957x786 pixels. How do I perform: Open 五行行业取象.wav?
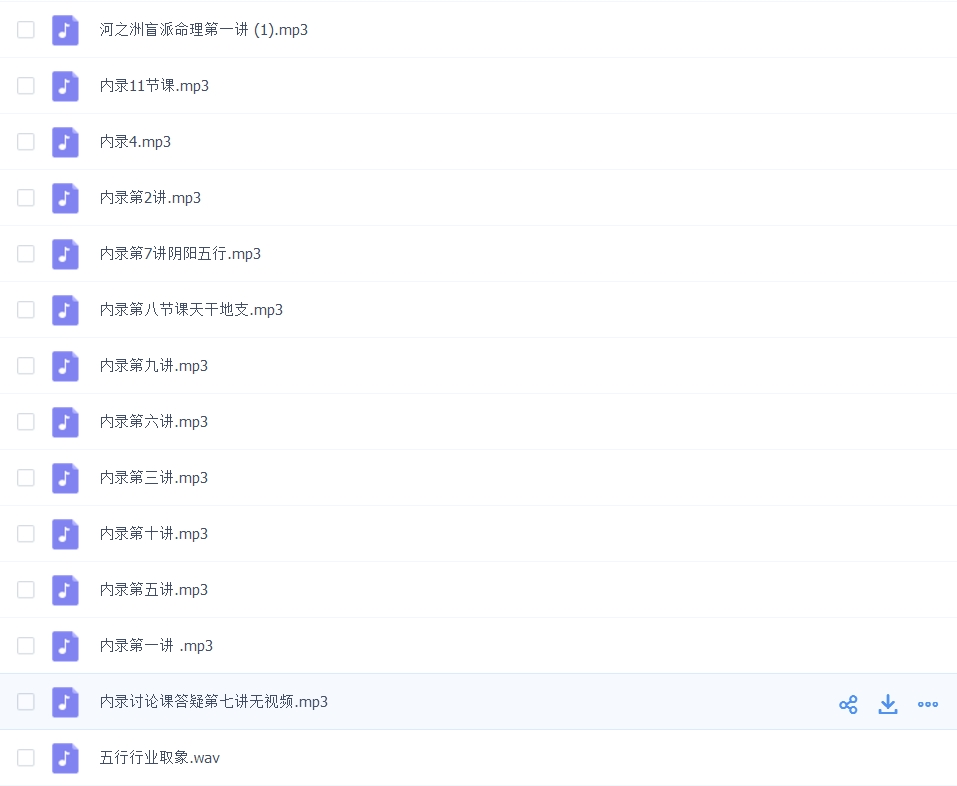[x=159, y=758]
